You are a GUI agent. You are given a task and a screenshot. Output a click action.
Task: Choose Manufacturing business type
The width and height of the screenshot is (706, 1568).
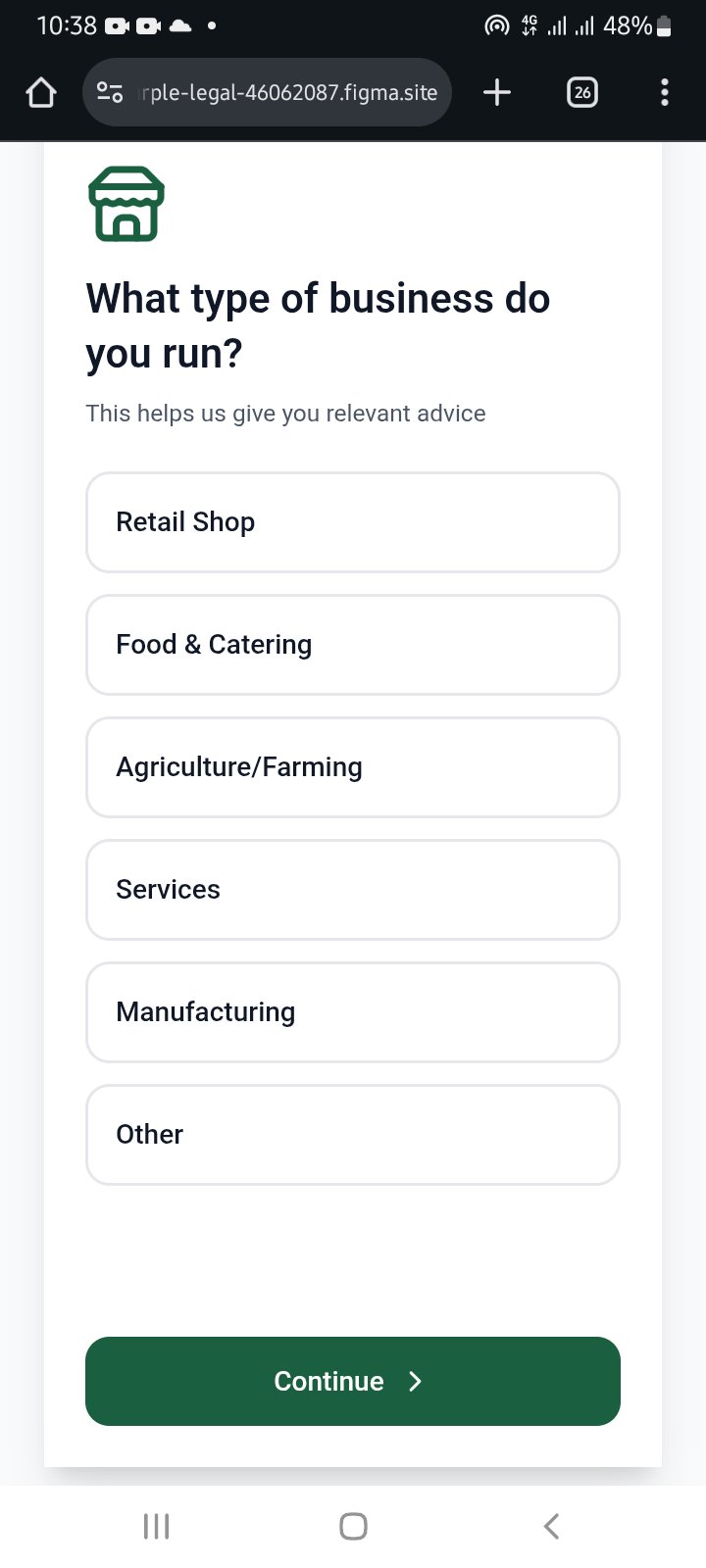tap(353, 1012)
